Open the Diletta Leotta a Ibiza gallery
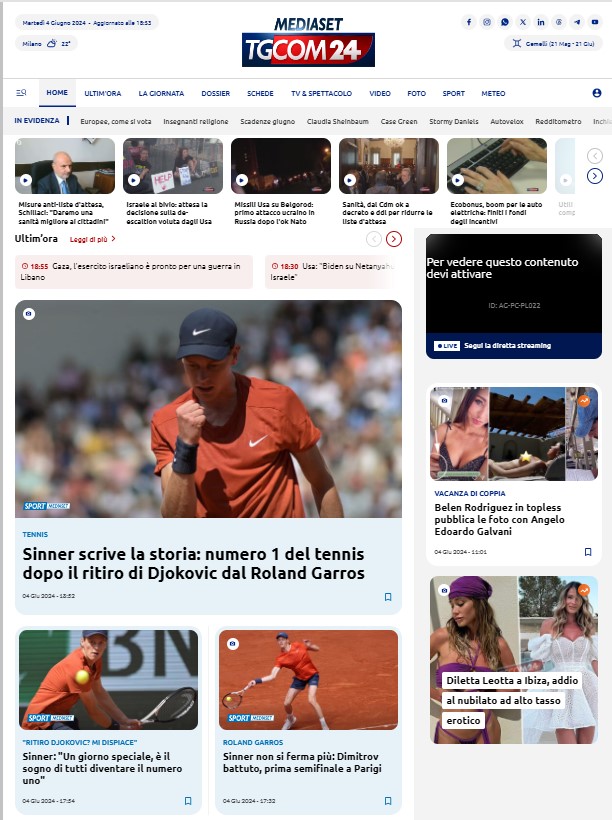The image size is (612, 820). point(512,700)
